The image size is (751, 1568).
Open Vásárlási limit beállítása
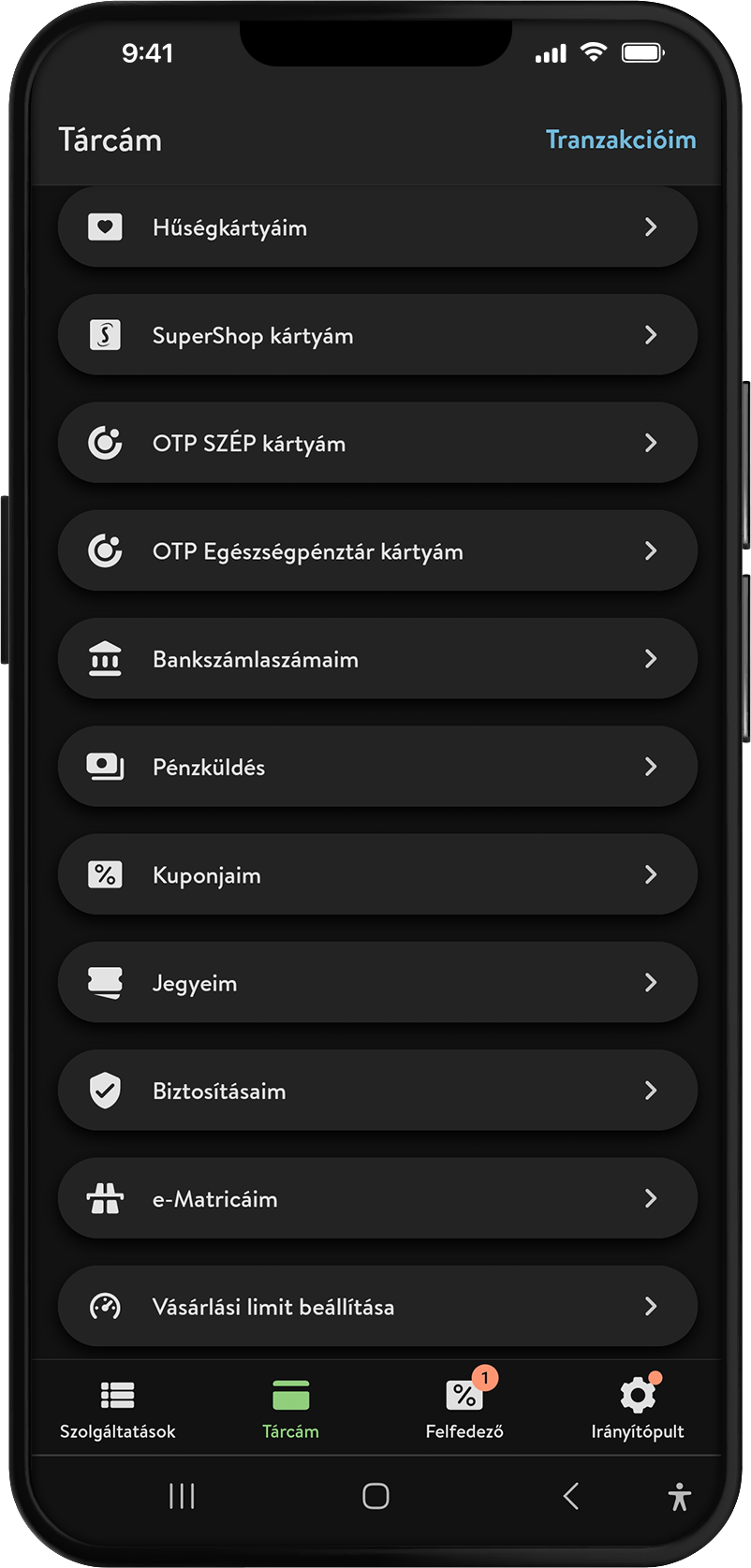(x=376, y=1306)
